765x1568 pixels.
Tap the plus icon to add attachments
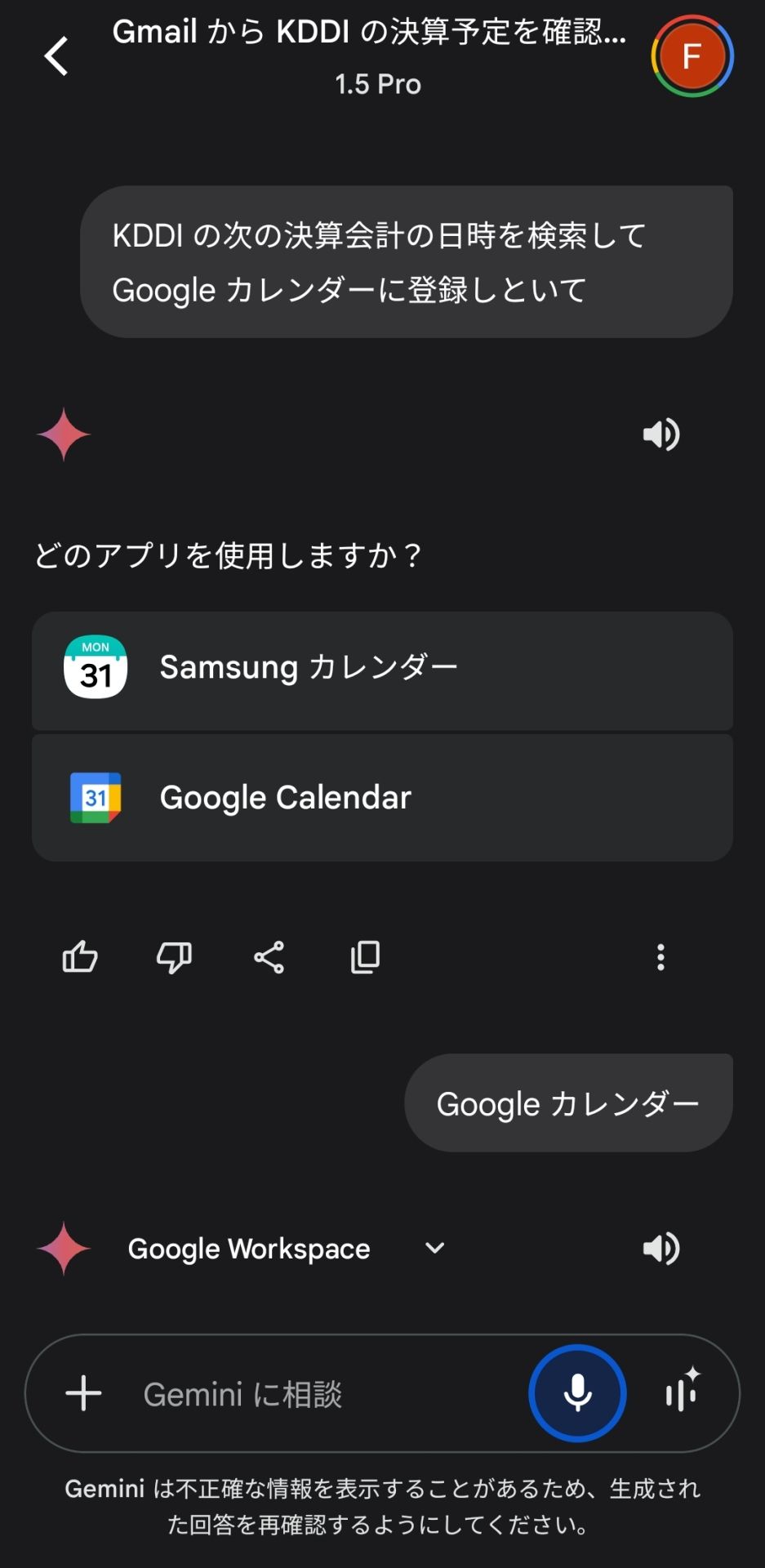click(83, 1393)
